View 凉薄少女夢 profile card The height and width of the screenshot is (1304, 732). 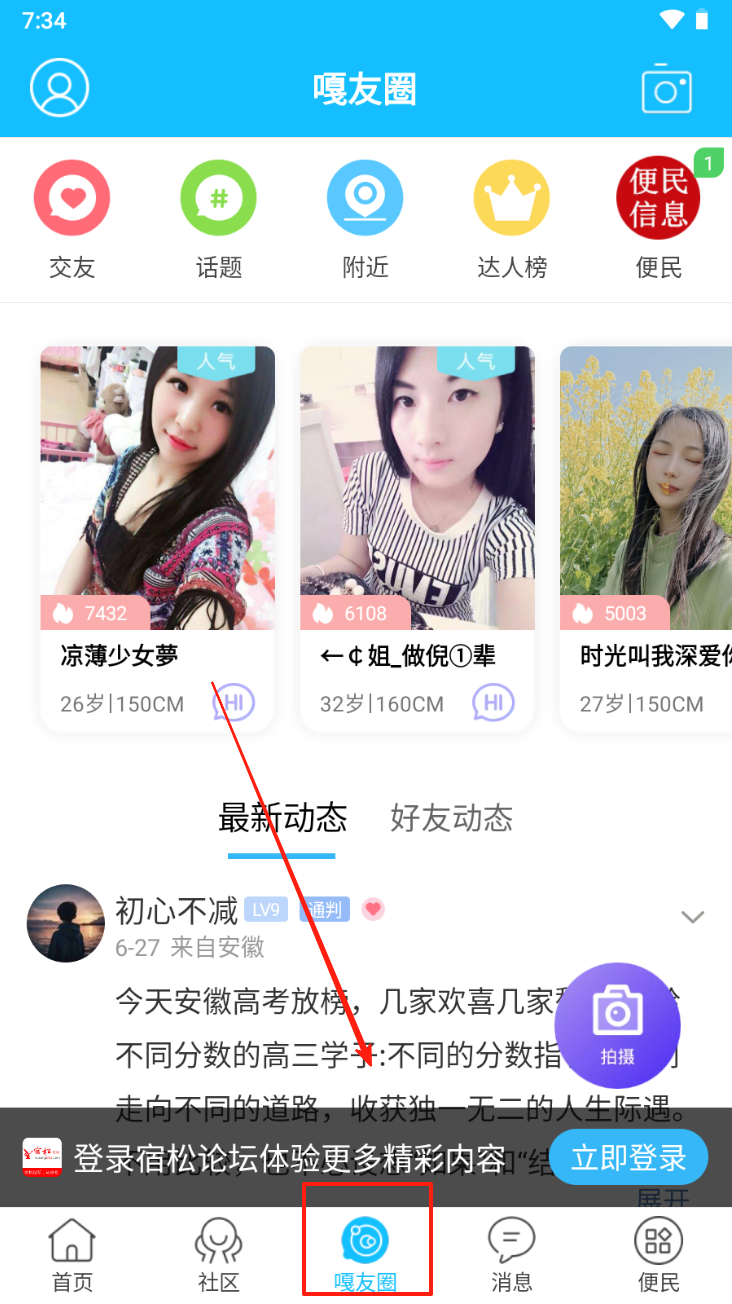tap(157, 500)
